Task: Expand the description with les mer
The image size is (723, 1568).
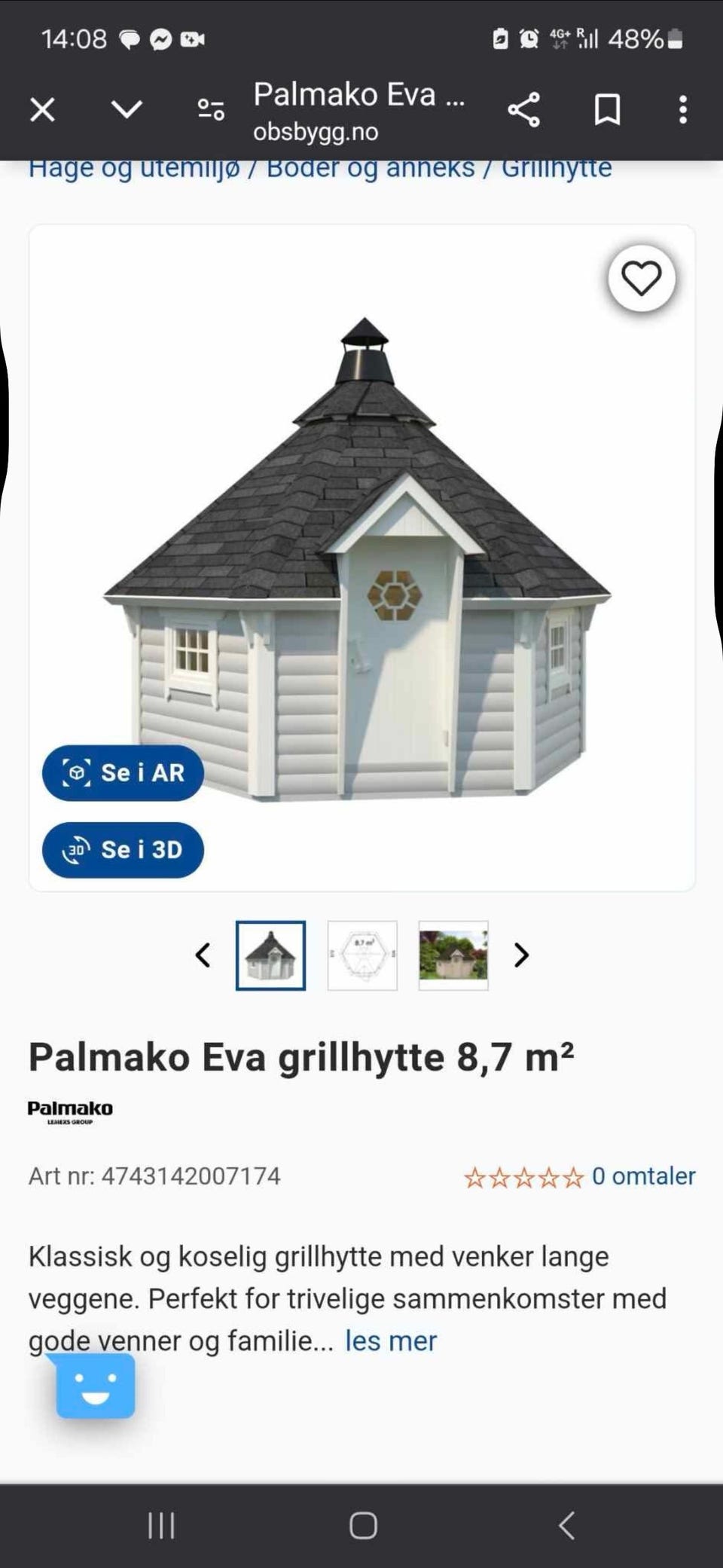Action: click(389, 1340)
